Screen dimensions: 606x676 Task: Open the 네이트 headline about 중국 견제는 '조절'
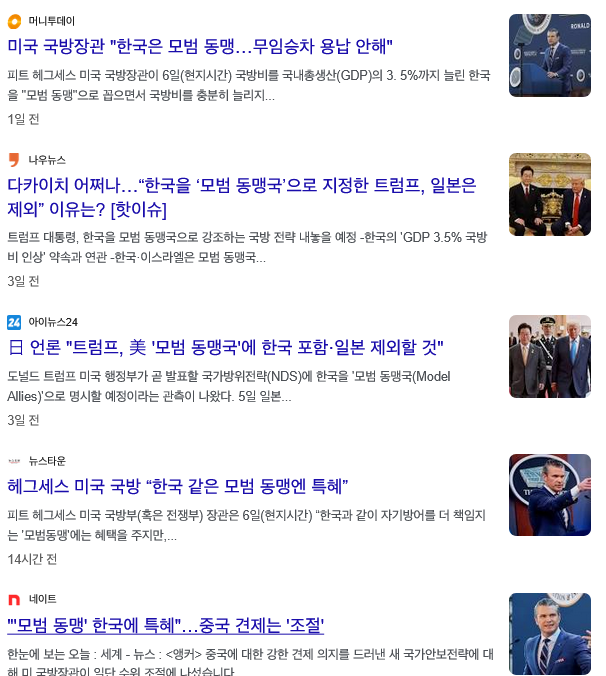[x=165, y=626]
